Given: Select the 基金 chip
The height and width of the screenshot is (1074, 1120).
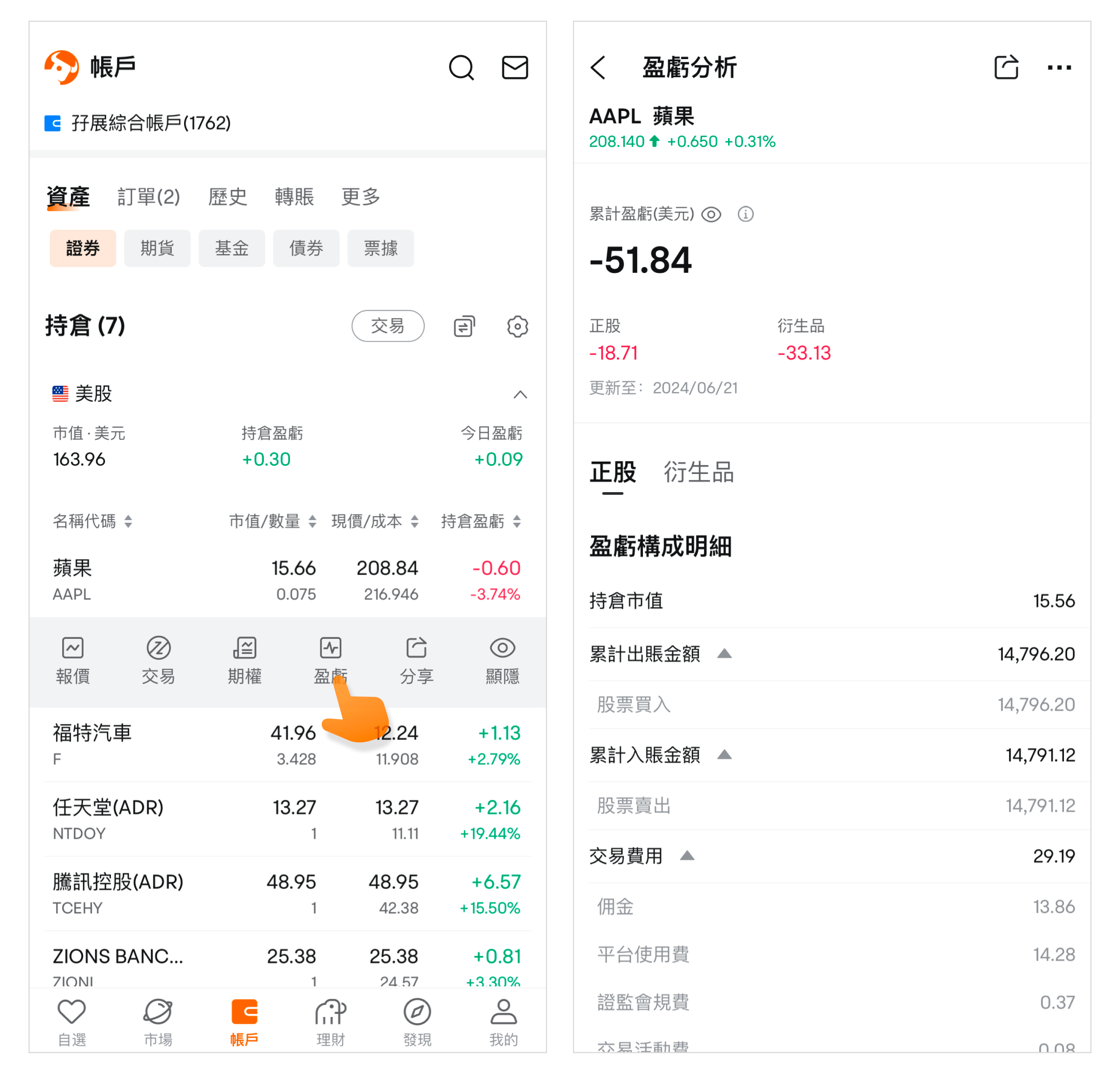Looking at the screenshot, I should point(231,248).
